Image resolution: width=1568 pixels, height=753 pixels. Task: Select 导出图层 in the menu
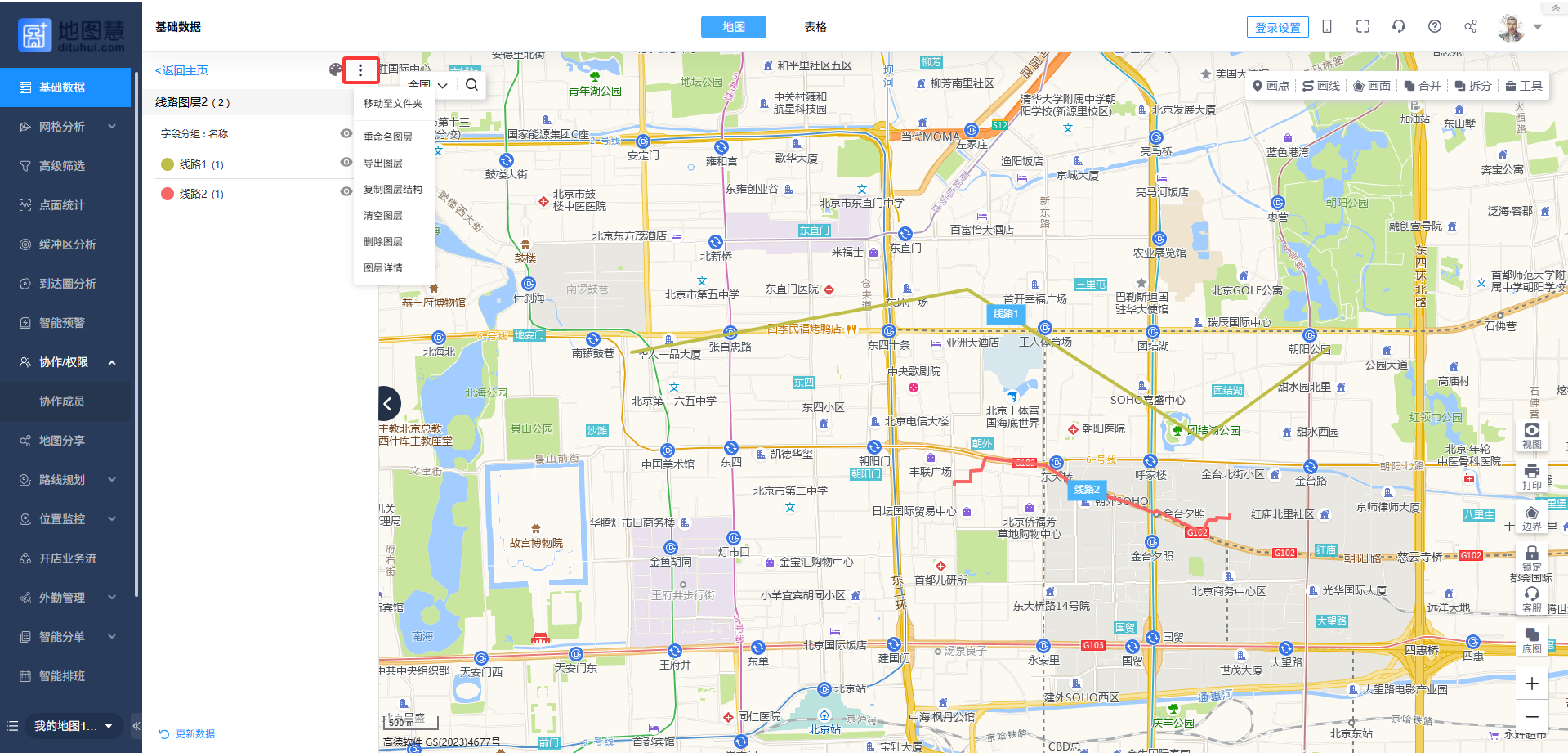(382, 164)
